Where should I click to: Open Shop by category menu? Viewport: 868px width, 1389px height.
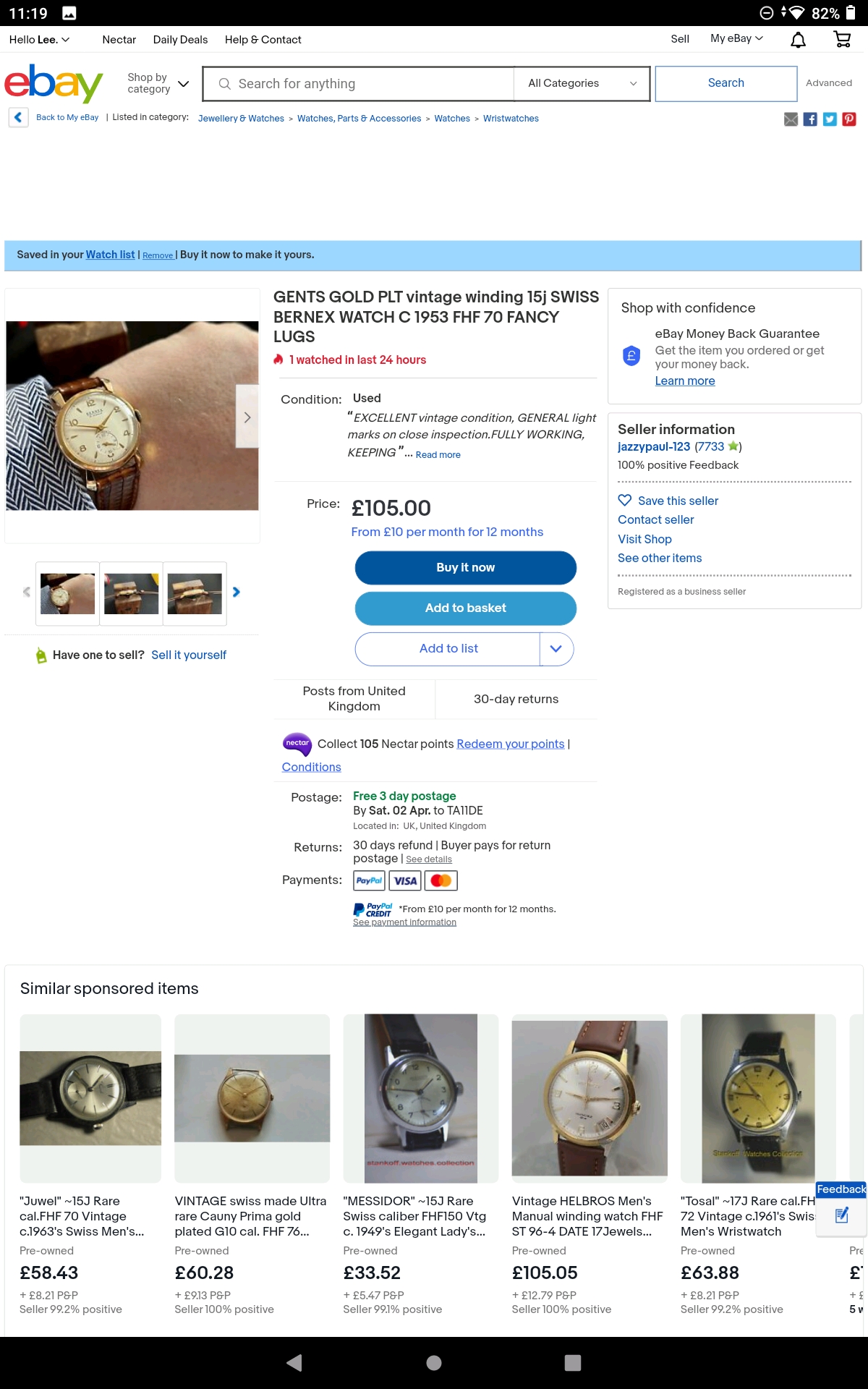click(x=158, y=83)
